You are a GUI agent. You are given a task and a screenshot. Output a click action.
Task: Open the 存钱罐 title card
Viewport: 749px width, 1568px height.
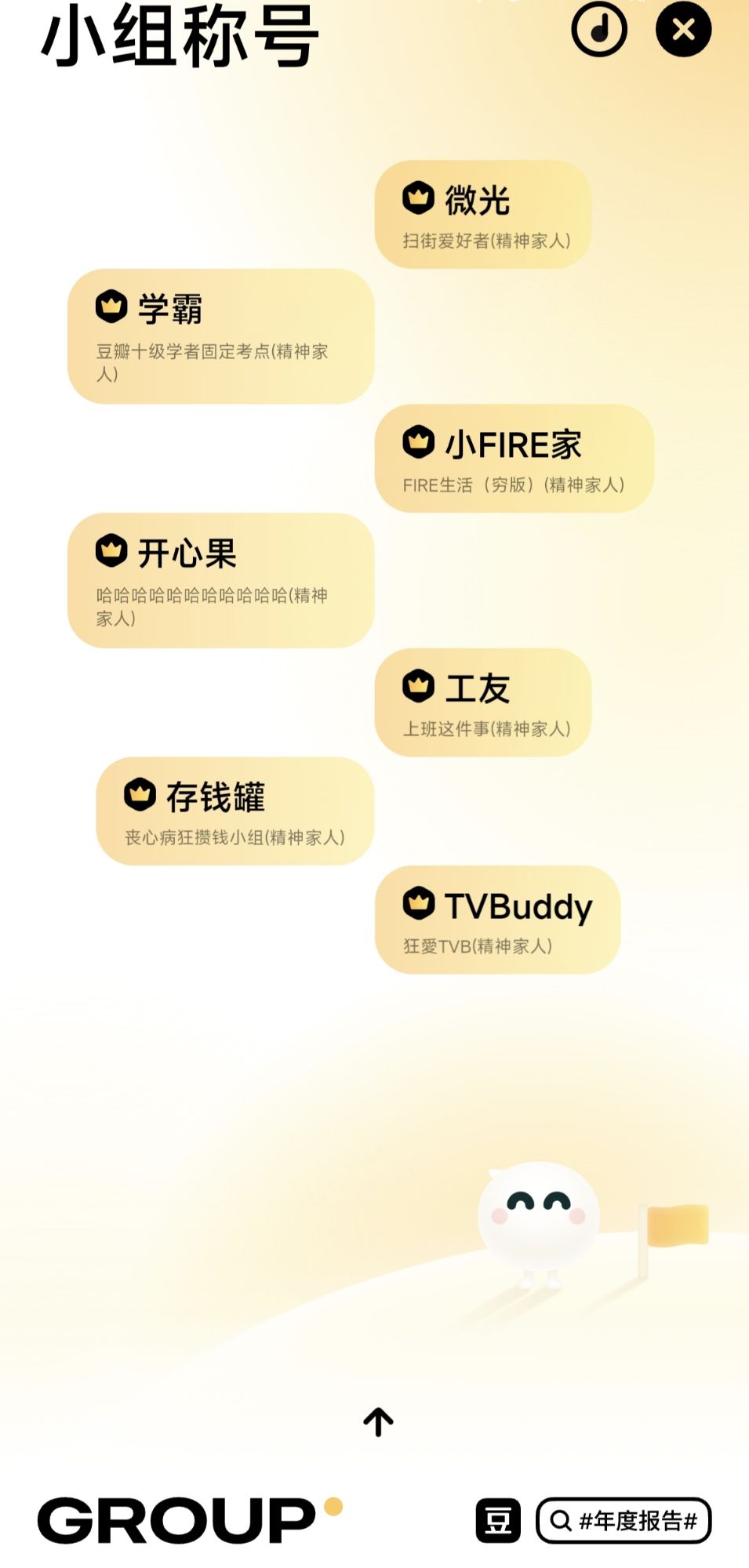235,811
